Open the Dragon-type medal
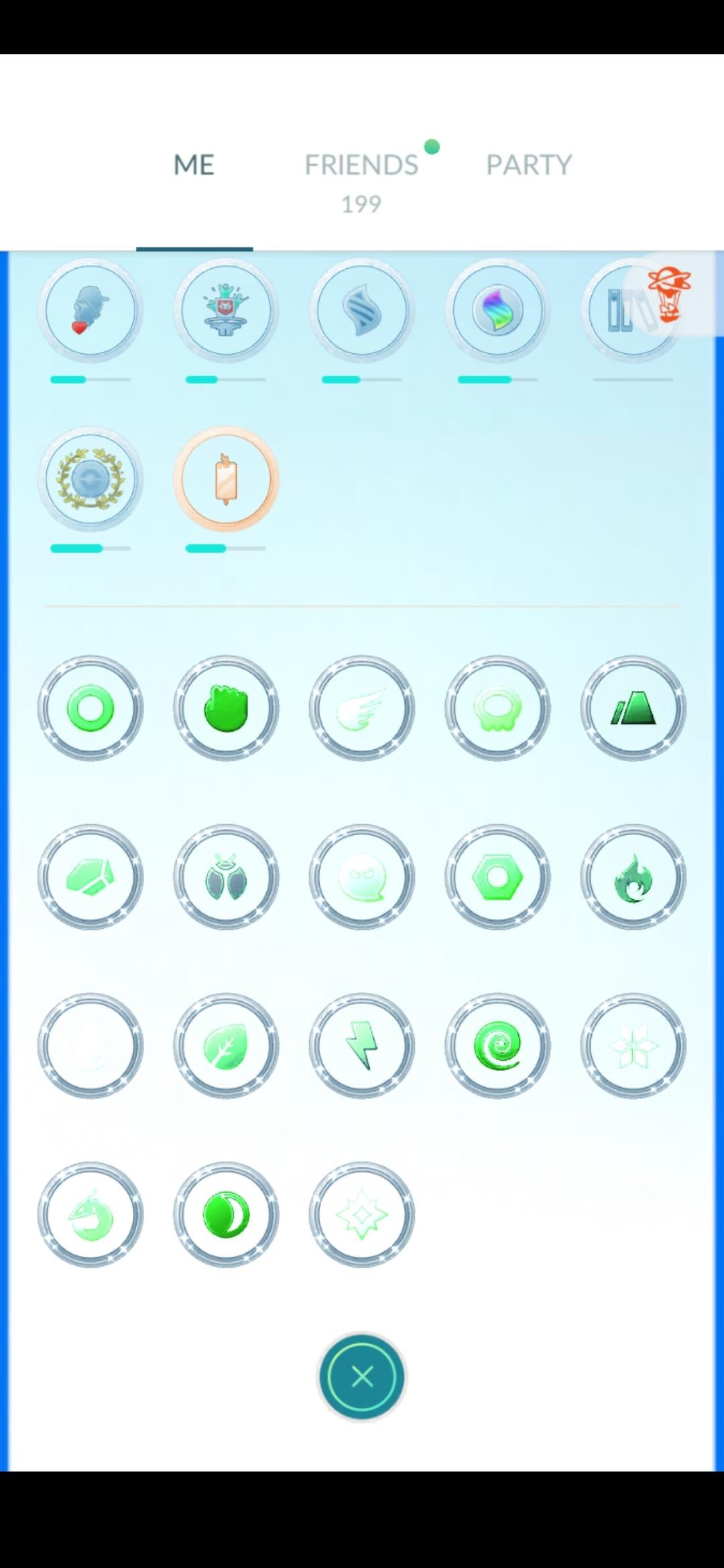 pyautogui.click(x=90, y=1215)
